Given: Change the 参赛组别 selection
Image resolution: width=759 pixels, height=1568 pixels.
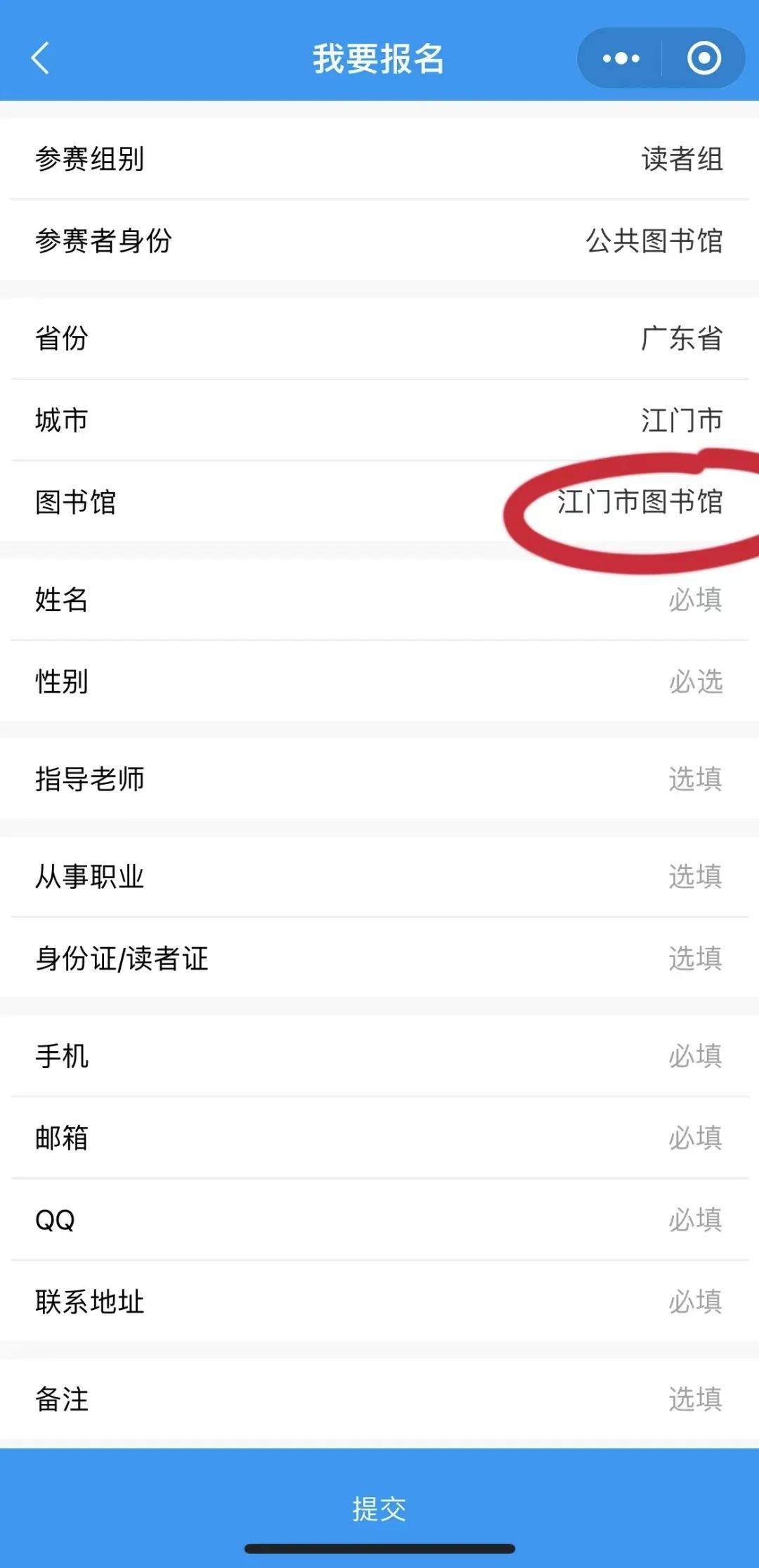Looking at the screenshot, I should tap(680, 159).
